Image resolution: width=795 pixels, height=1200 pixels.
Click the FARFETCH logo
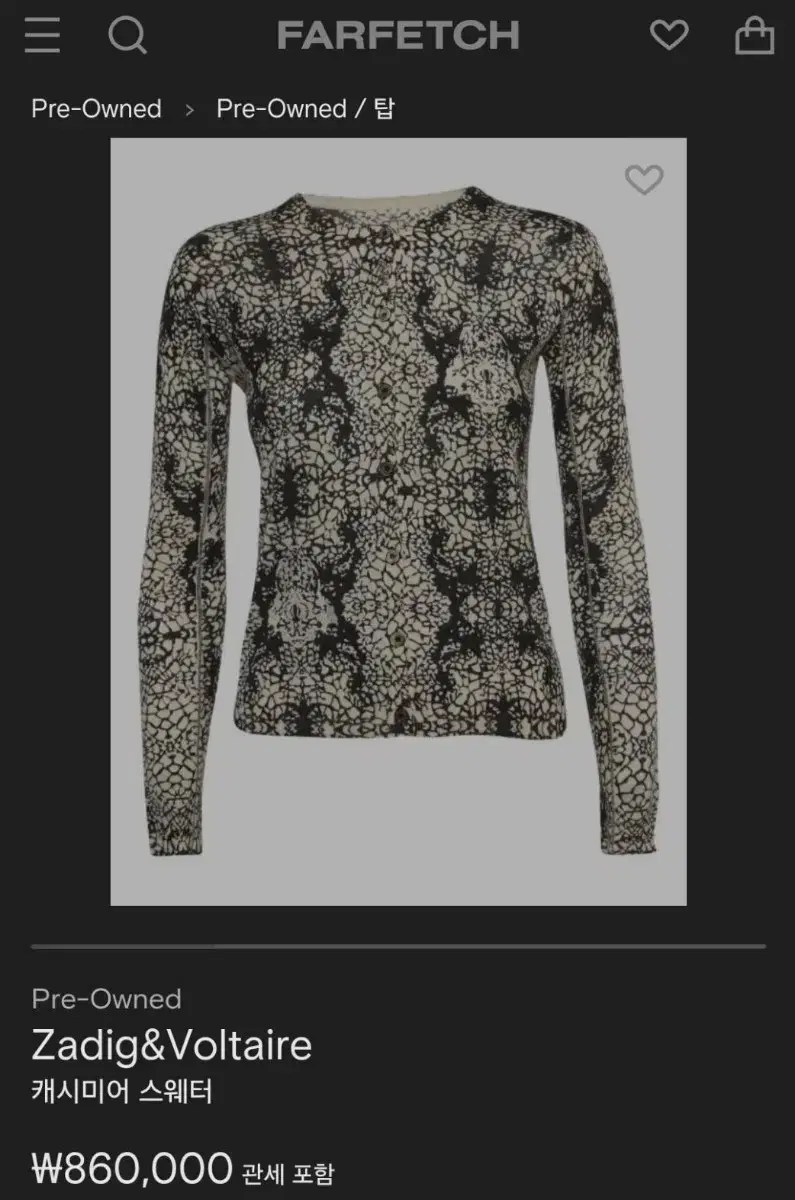click(x=397, y=33)
